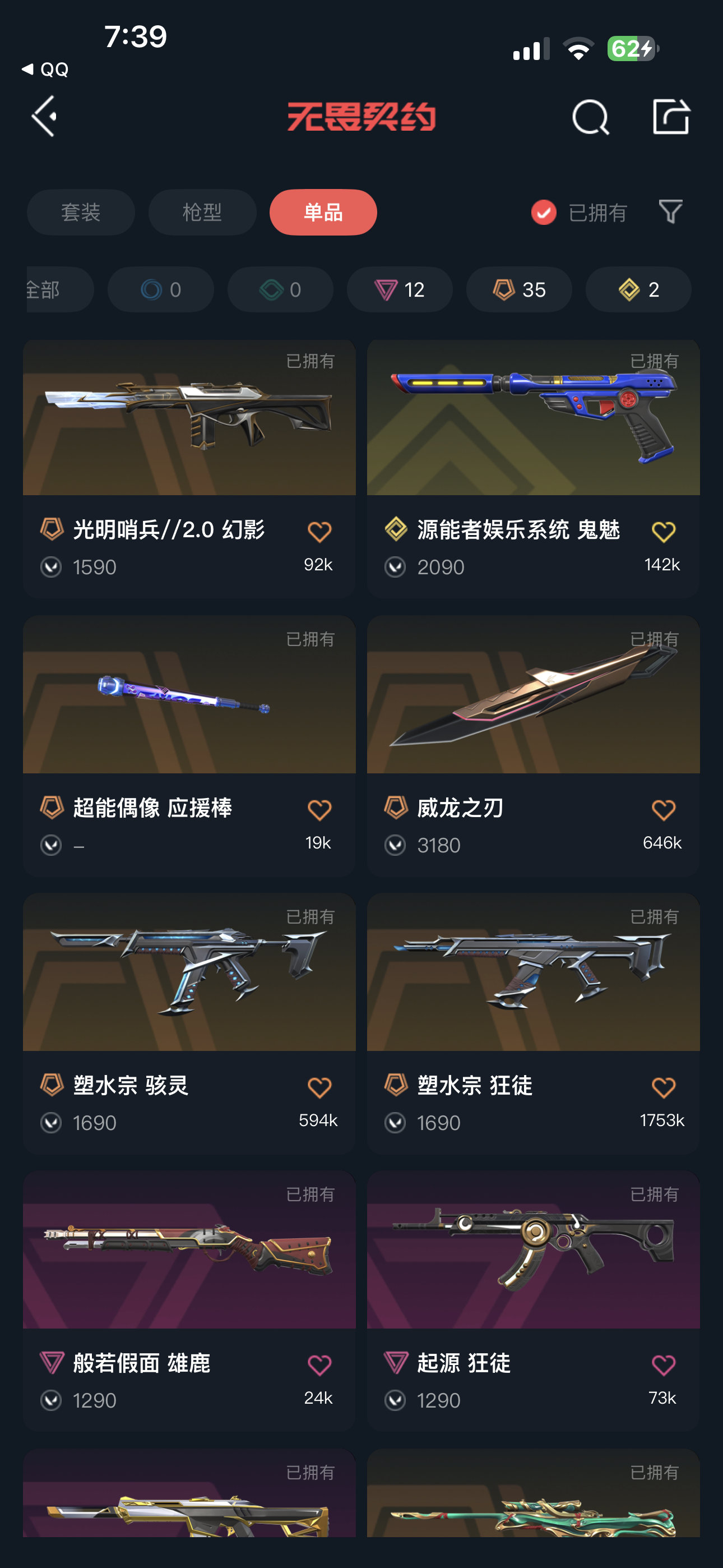Open 光明哨兵//2.0 幻影 skin card
Image resolution: width=723 pixels, height=1568 pixels.
pos(189,426)
